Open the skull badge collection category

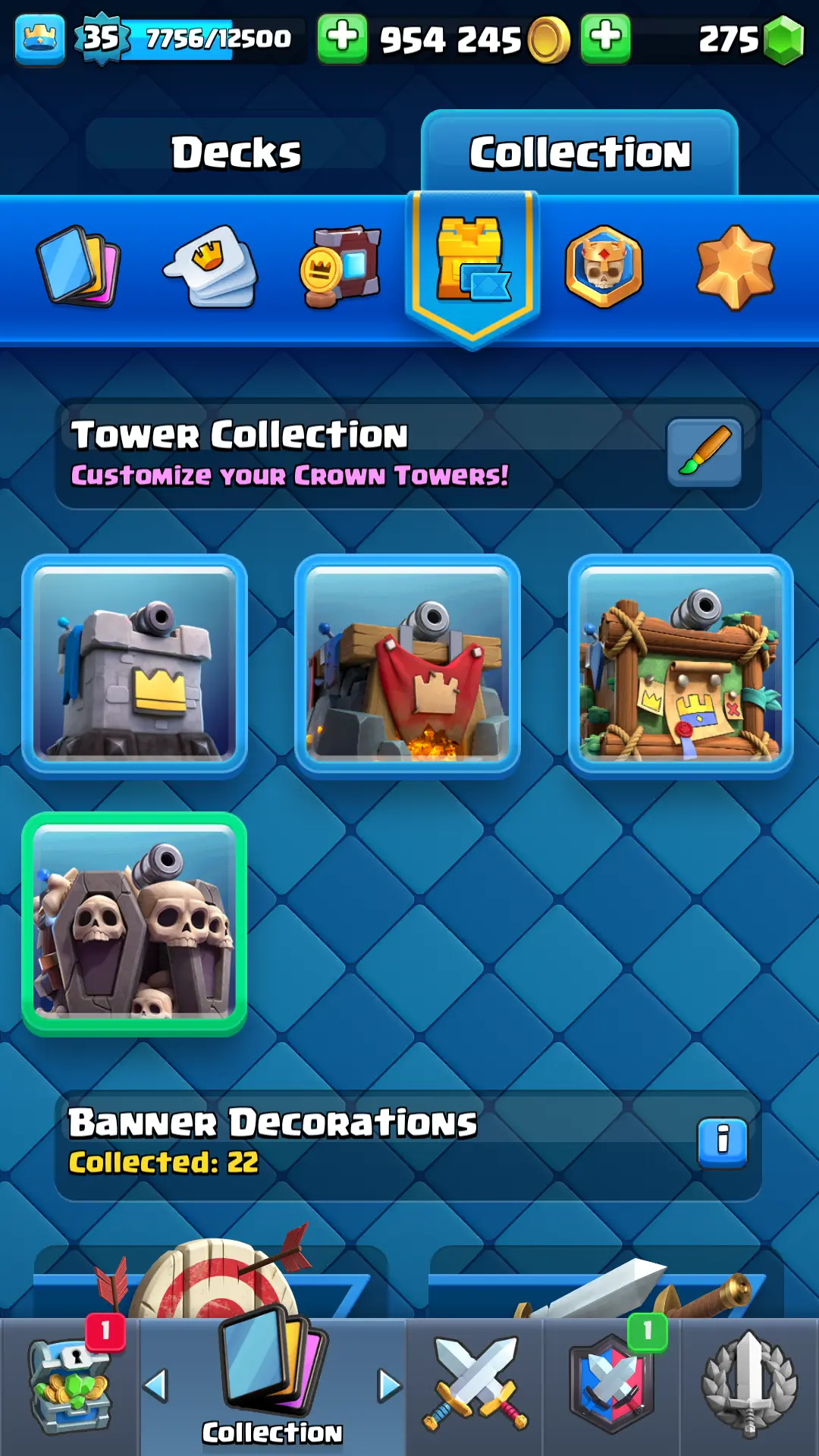pos(604,266)
